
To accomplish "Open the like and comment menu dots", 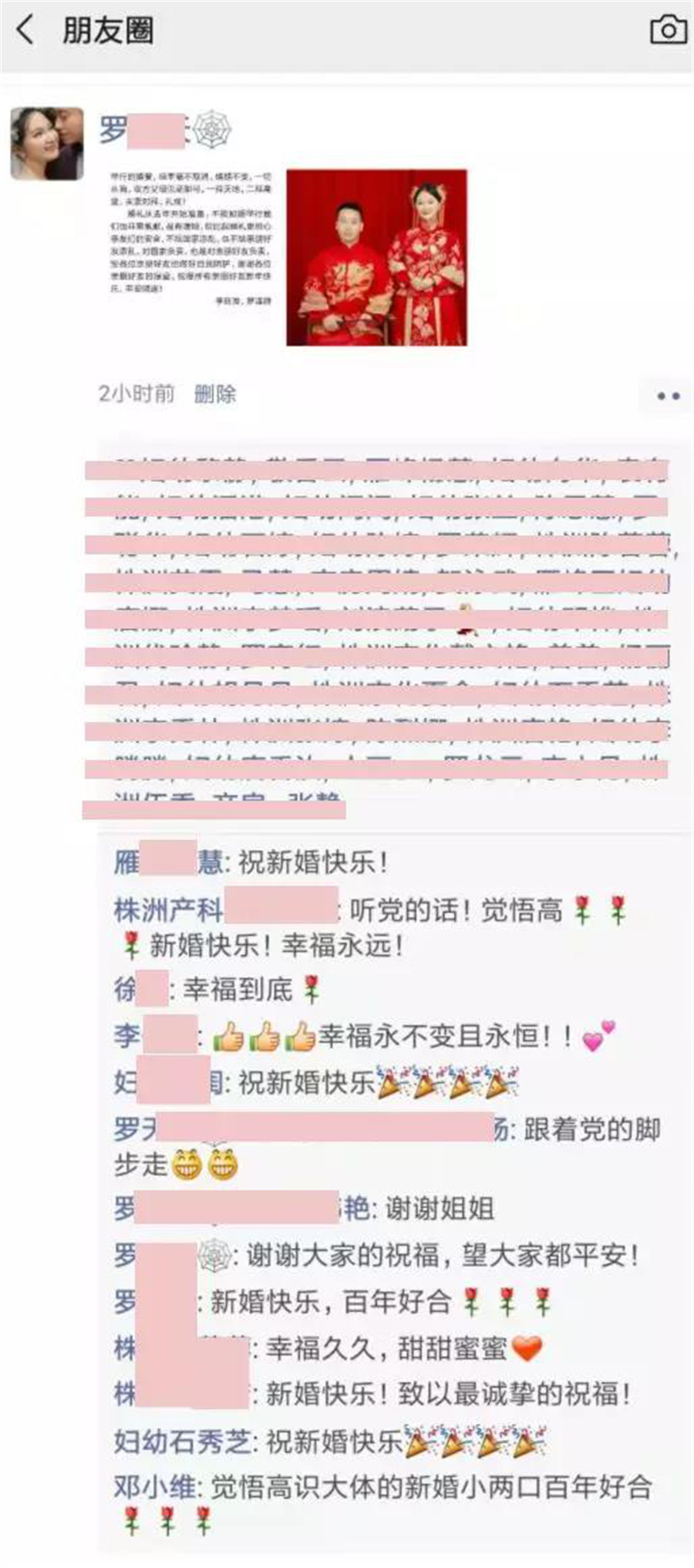I will coord(668,396).
